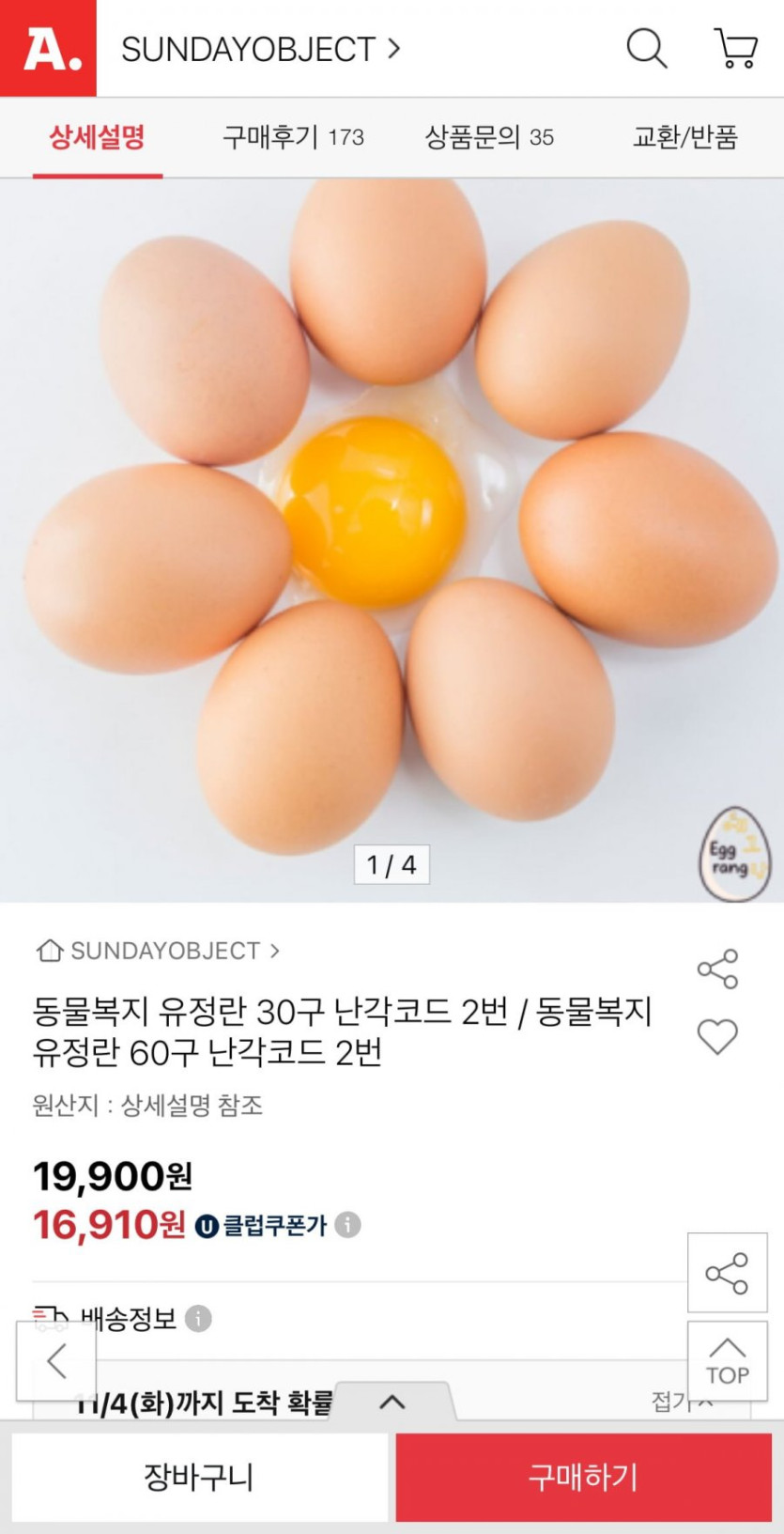
Task: Open the shopping cart icon
Action: coord(736,48)
